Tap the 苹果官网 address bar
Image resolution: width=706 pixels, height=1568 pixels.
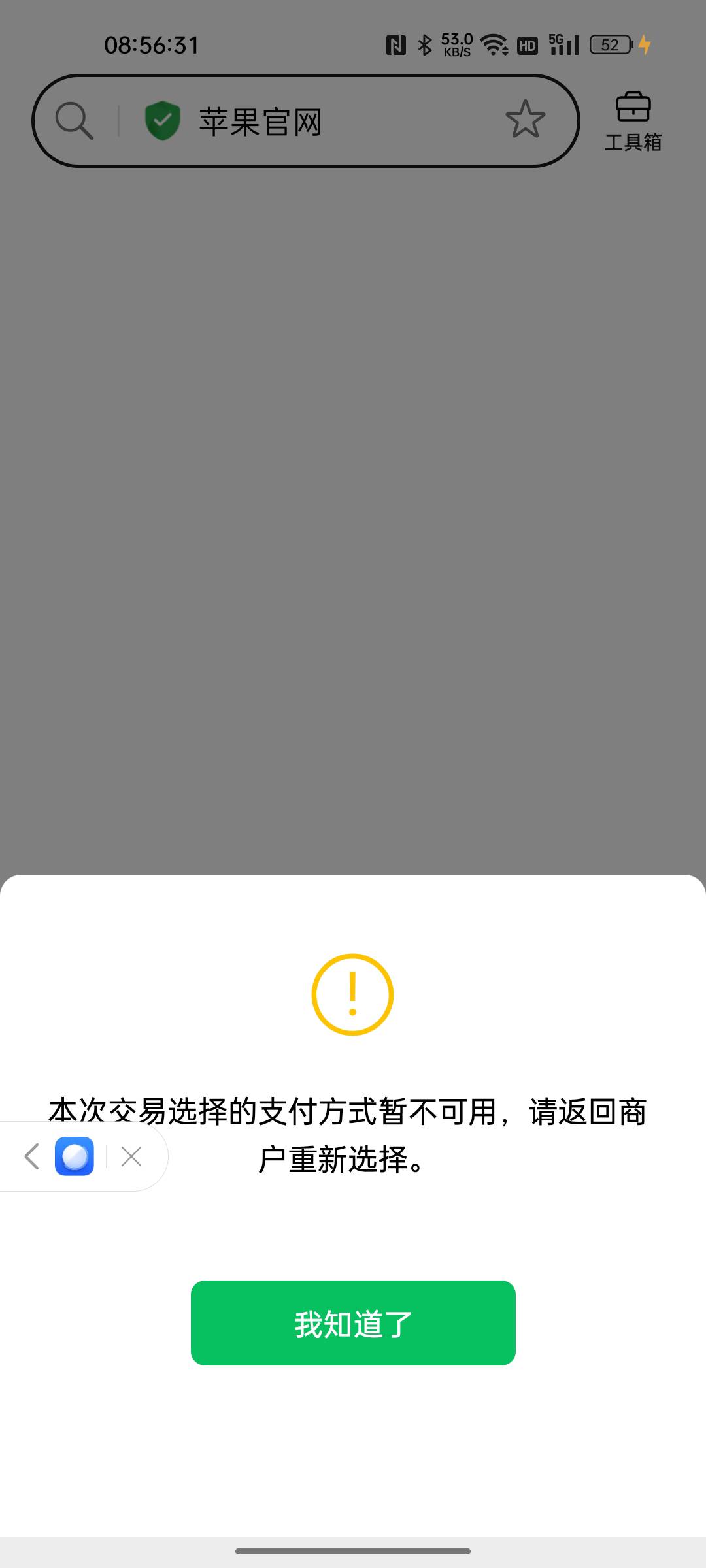pos(306,121)
